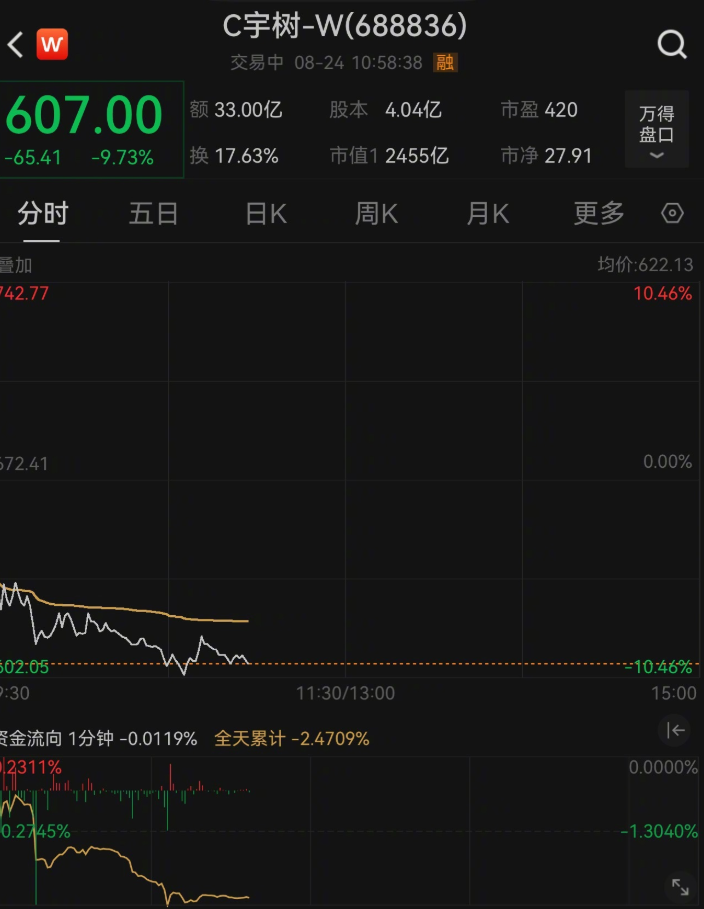Tap the red W logo icon
The height and width of the screenshot is (909, 704).
coord(52,44)
